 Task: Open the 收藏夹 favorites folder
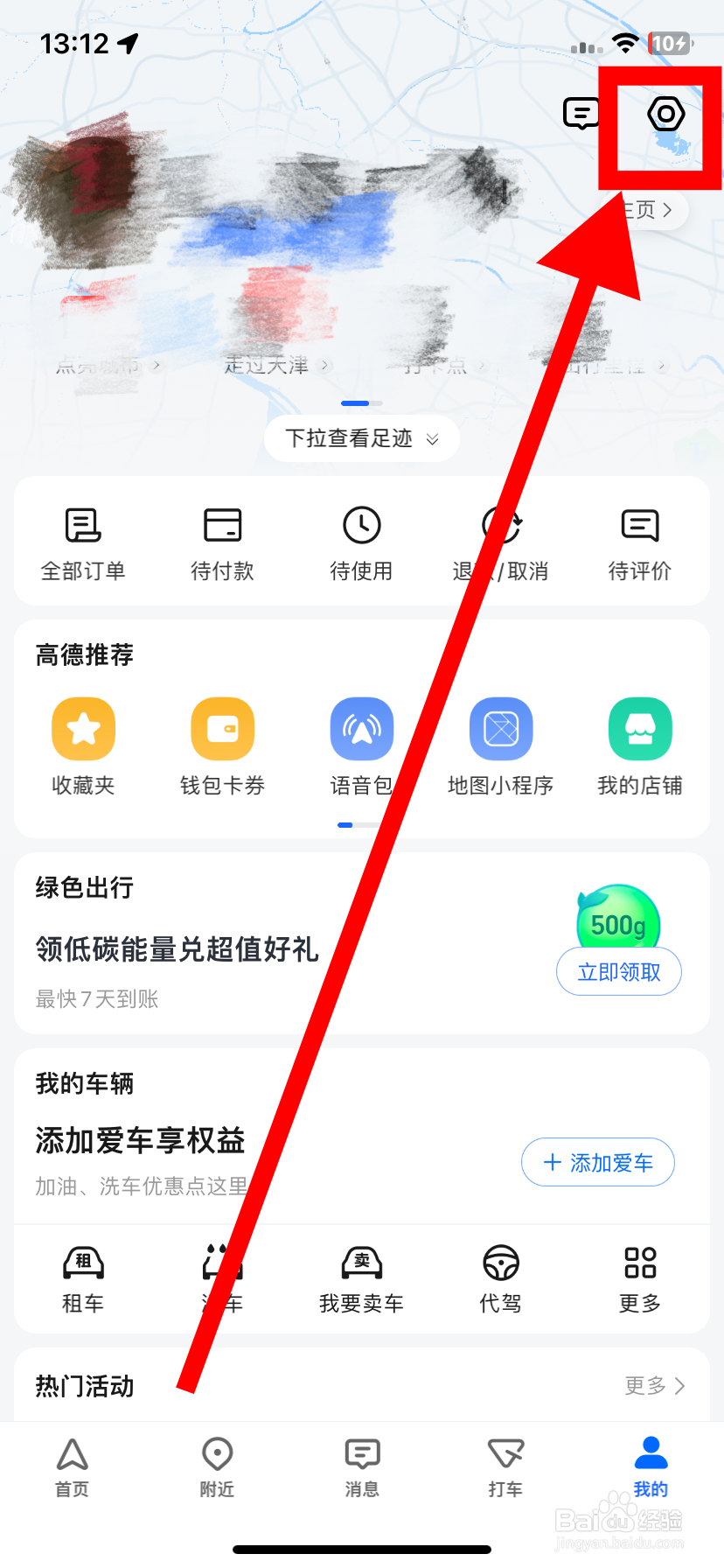click(x=83, y=744)
